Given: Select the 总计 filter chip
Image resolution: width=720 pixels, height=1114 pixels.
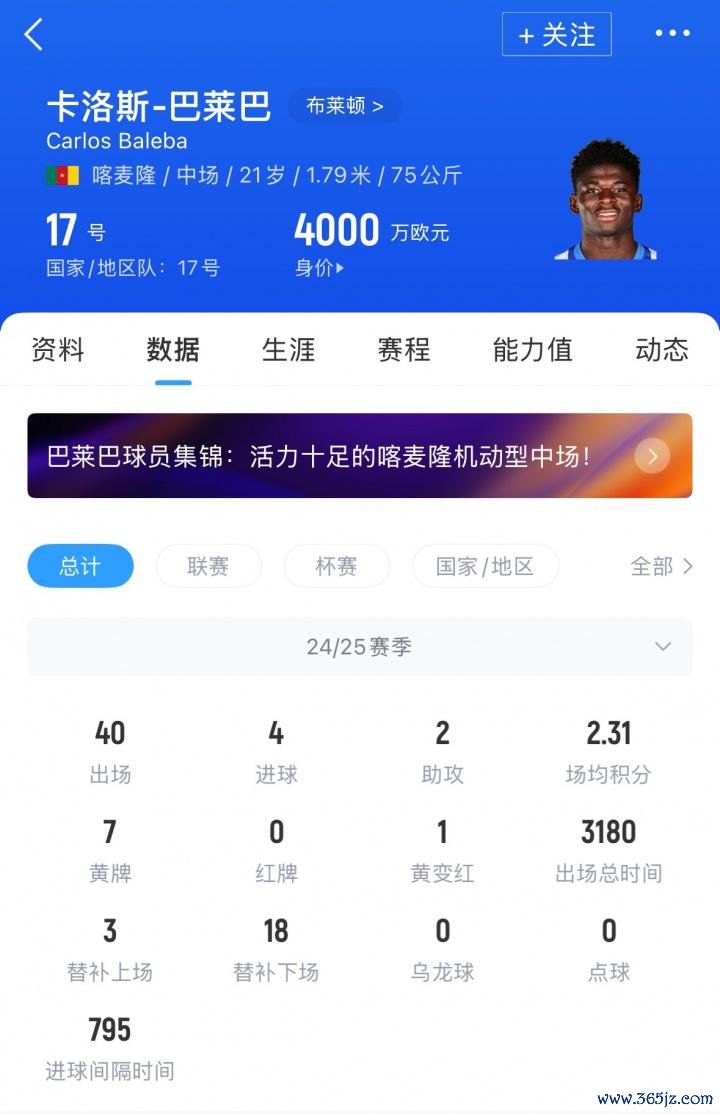Looking at the screenshot, I should [x=80, y=566].
